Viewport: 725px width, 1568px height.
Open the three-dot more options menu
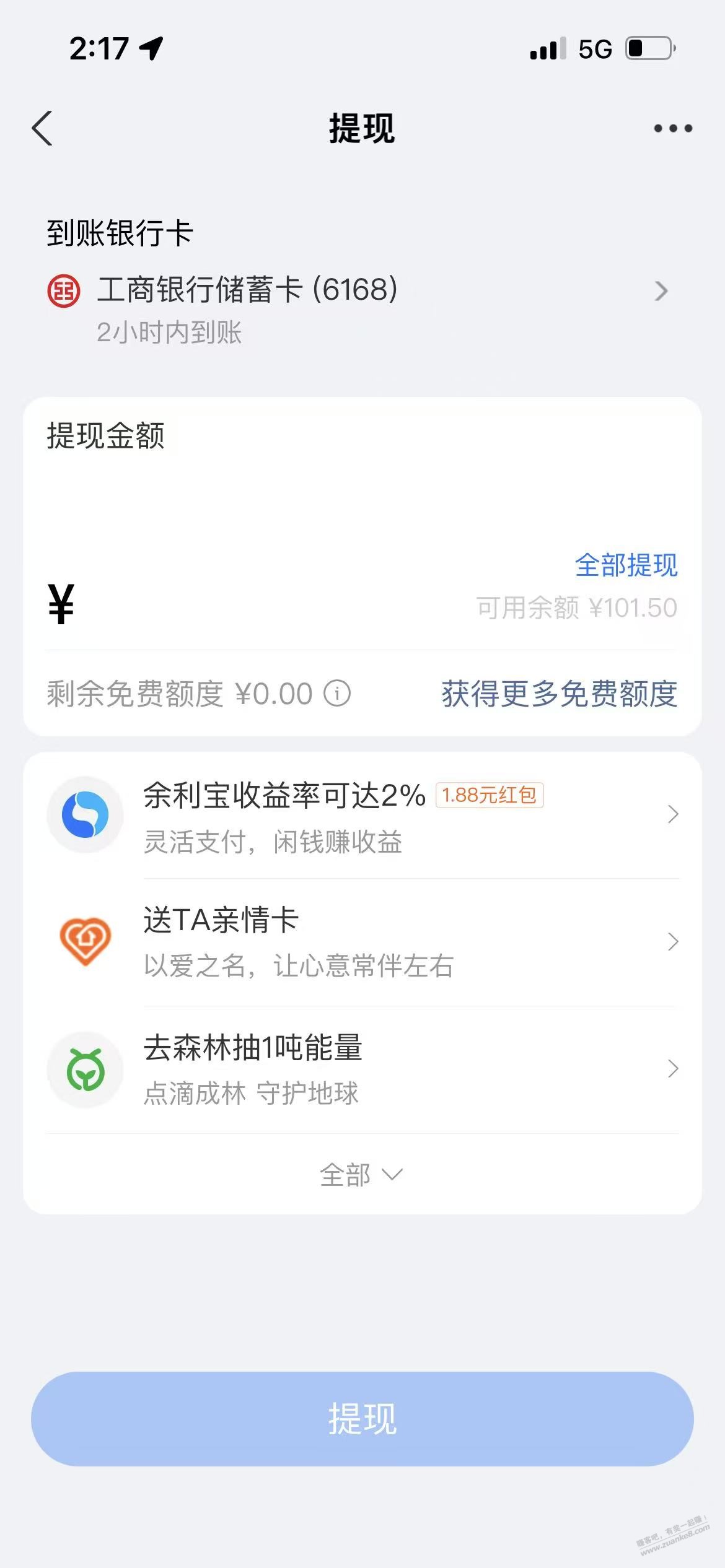point(673,129)
